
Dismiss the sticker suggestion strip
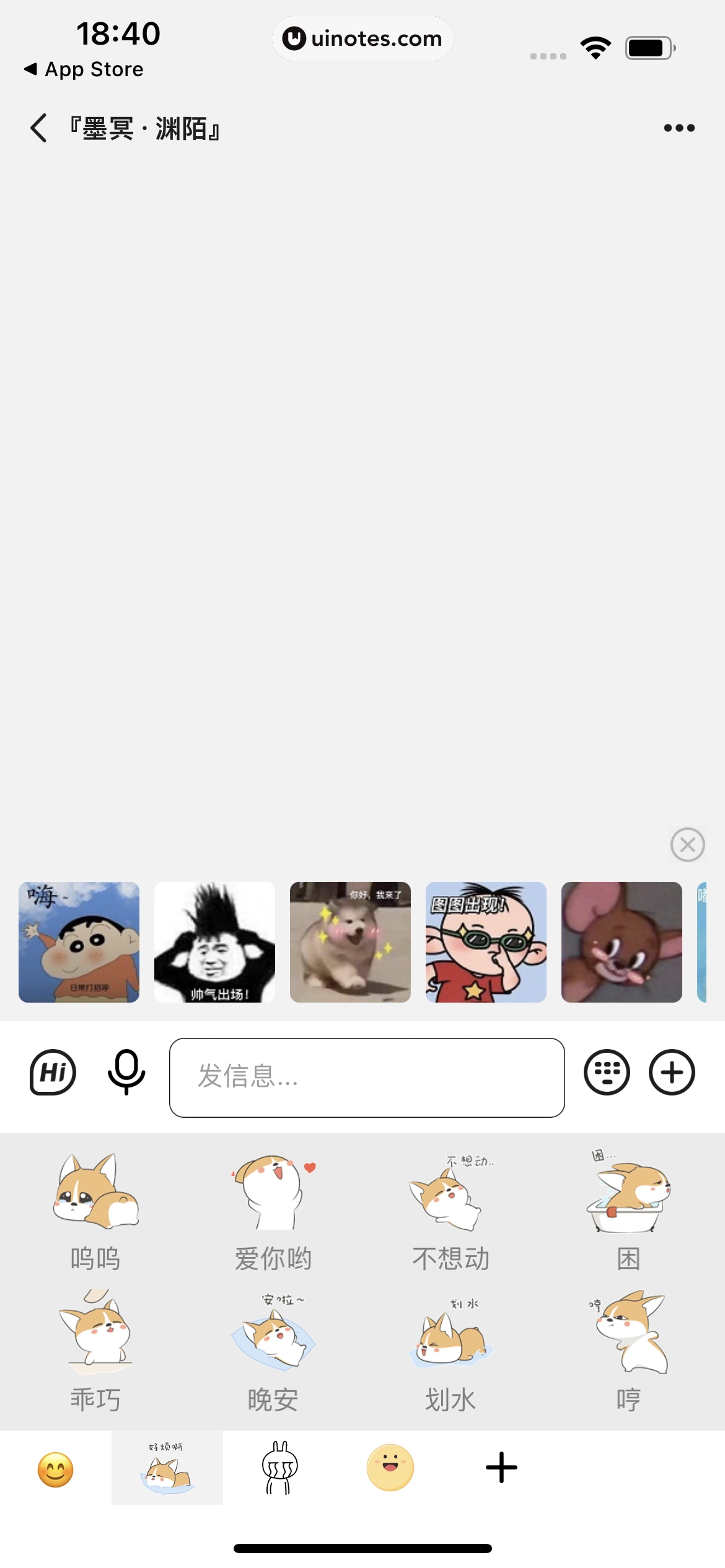coord(687,845)
